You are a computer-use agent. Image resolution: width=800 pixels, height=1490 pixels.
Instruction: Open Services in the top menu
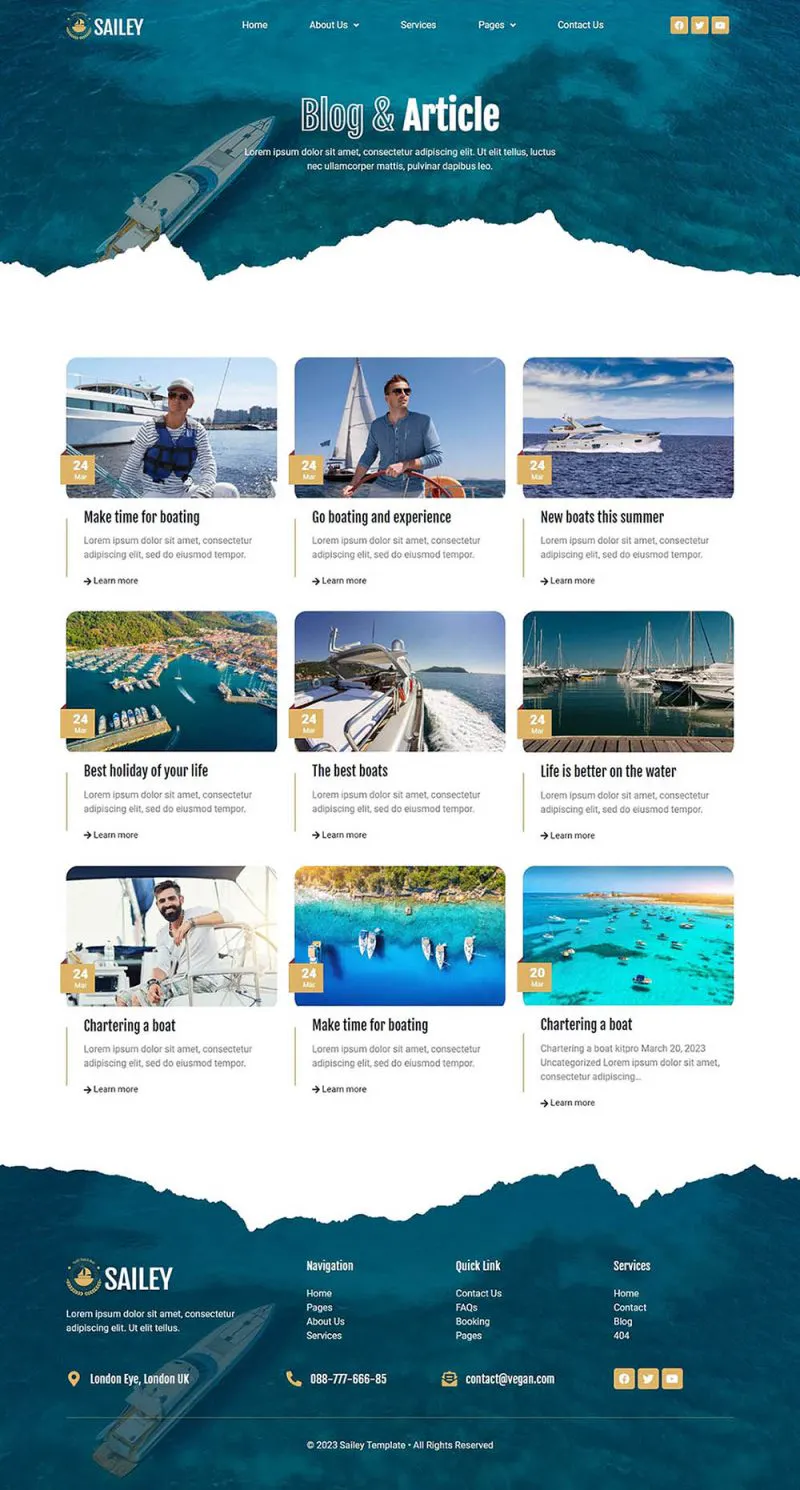418,25
